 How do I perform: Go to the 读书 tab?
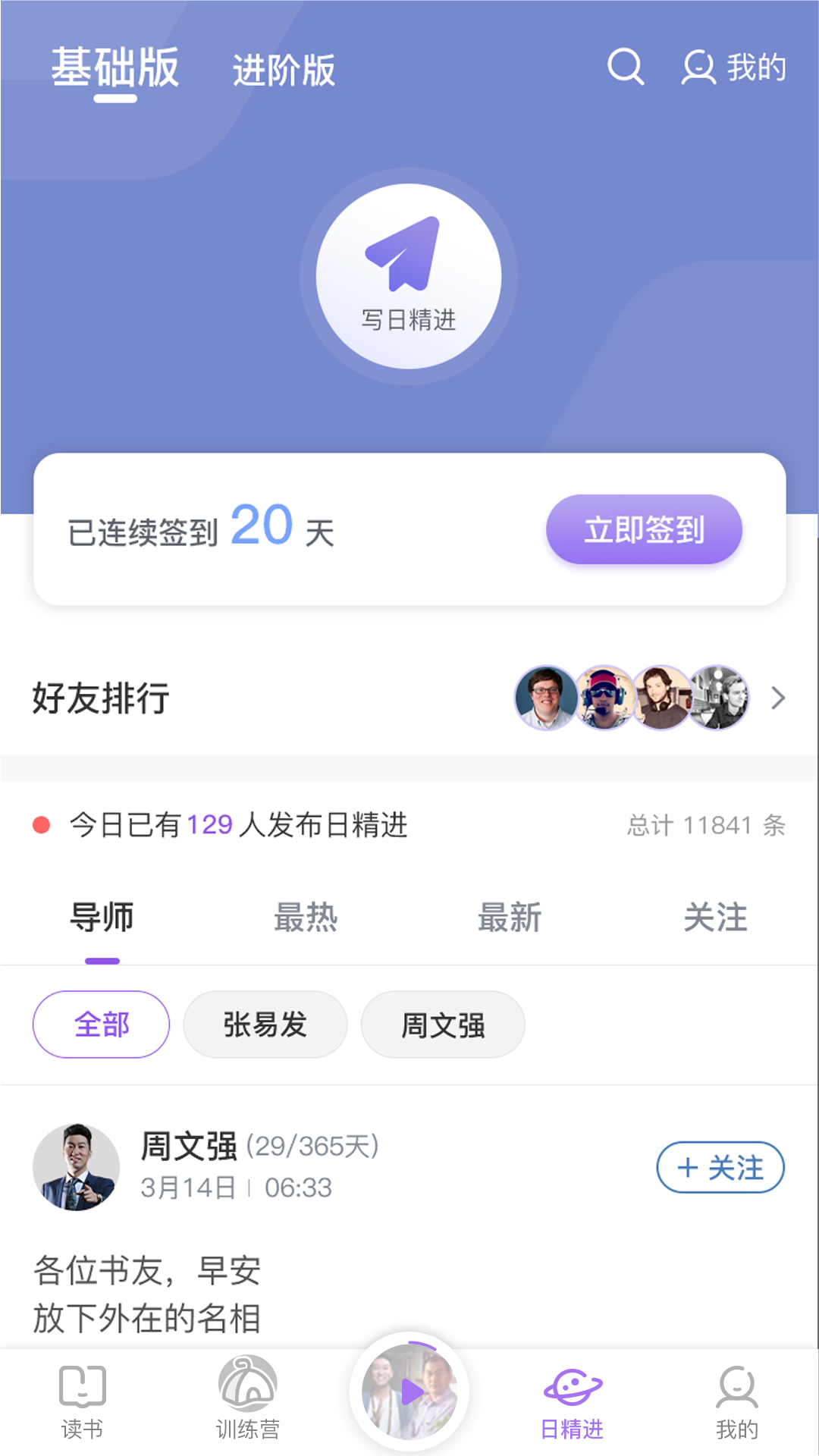(82, 1401)
